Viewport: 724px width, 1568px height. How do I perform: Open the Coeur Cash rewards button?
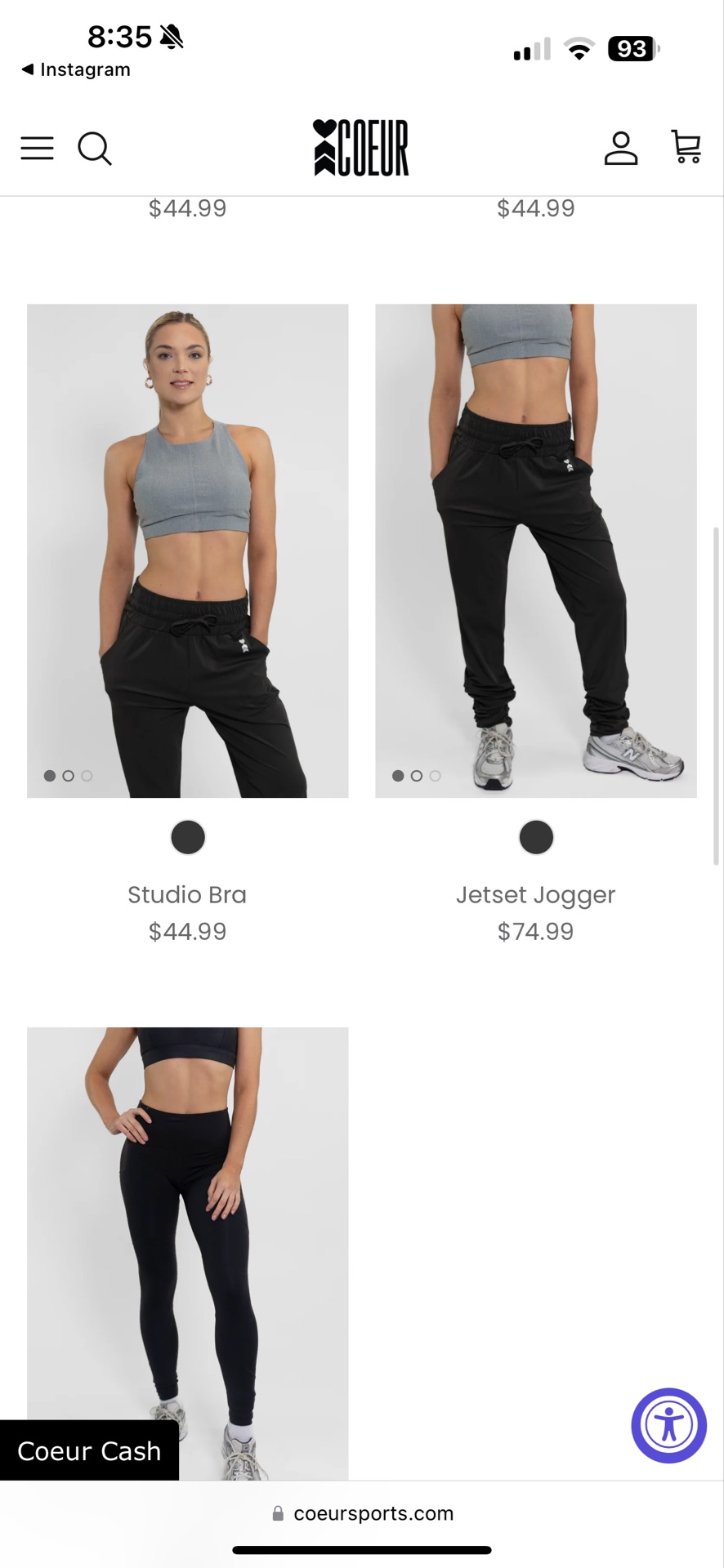(89, 1451)
